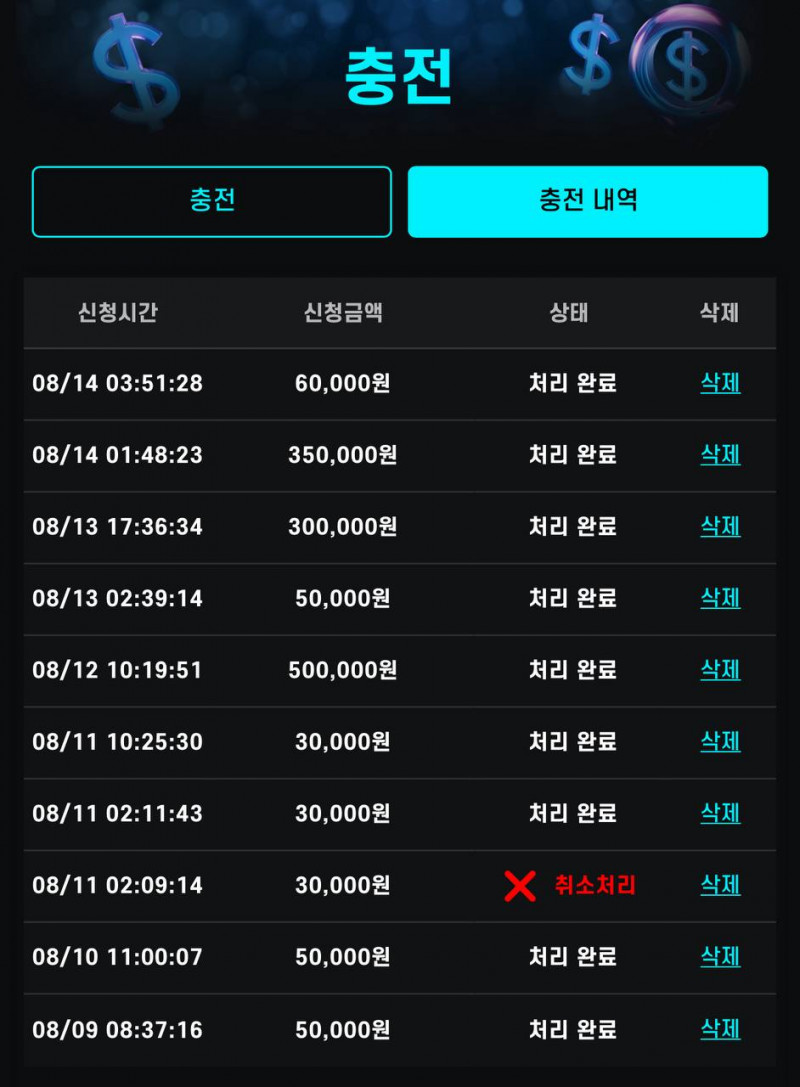Image resolution: width=800 pixels, height=1087 pixels.
Task: Delete the cancelled 취소처리 entry
Action: (720, 885)
